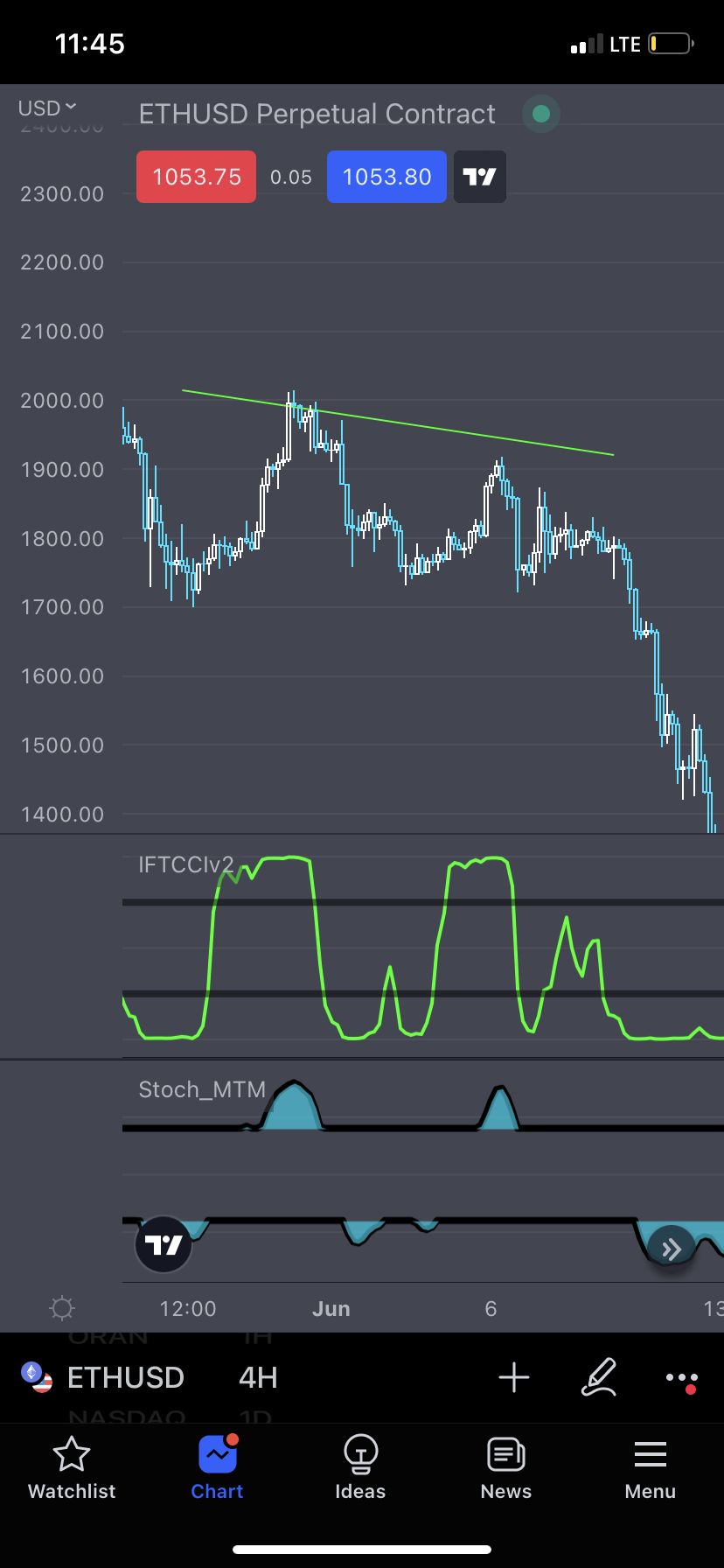Tap the ETHUSD Perpetual Contract title

[317, 114]
